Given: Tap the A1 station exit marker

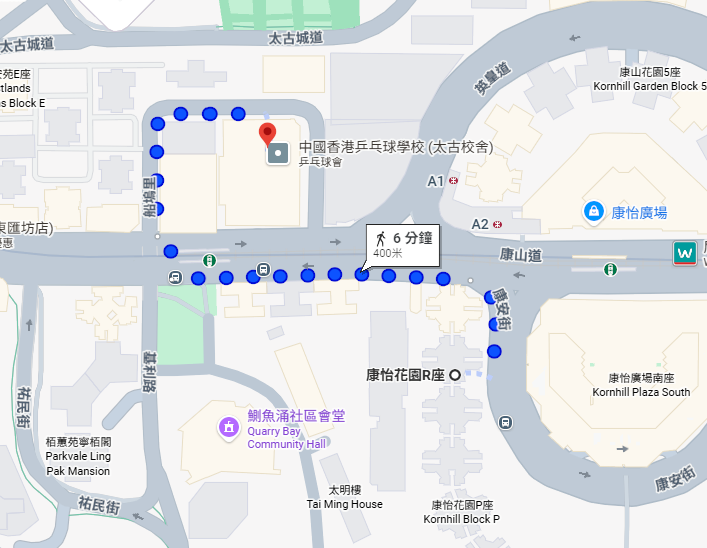Looking at the screenshot, I should coord(454,181).
